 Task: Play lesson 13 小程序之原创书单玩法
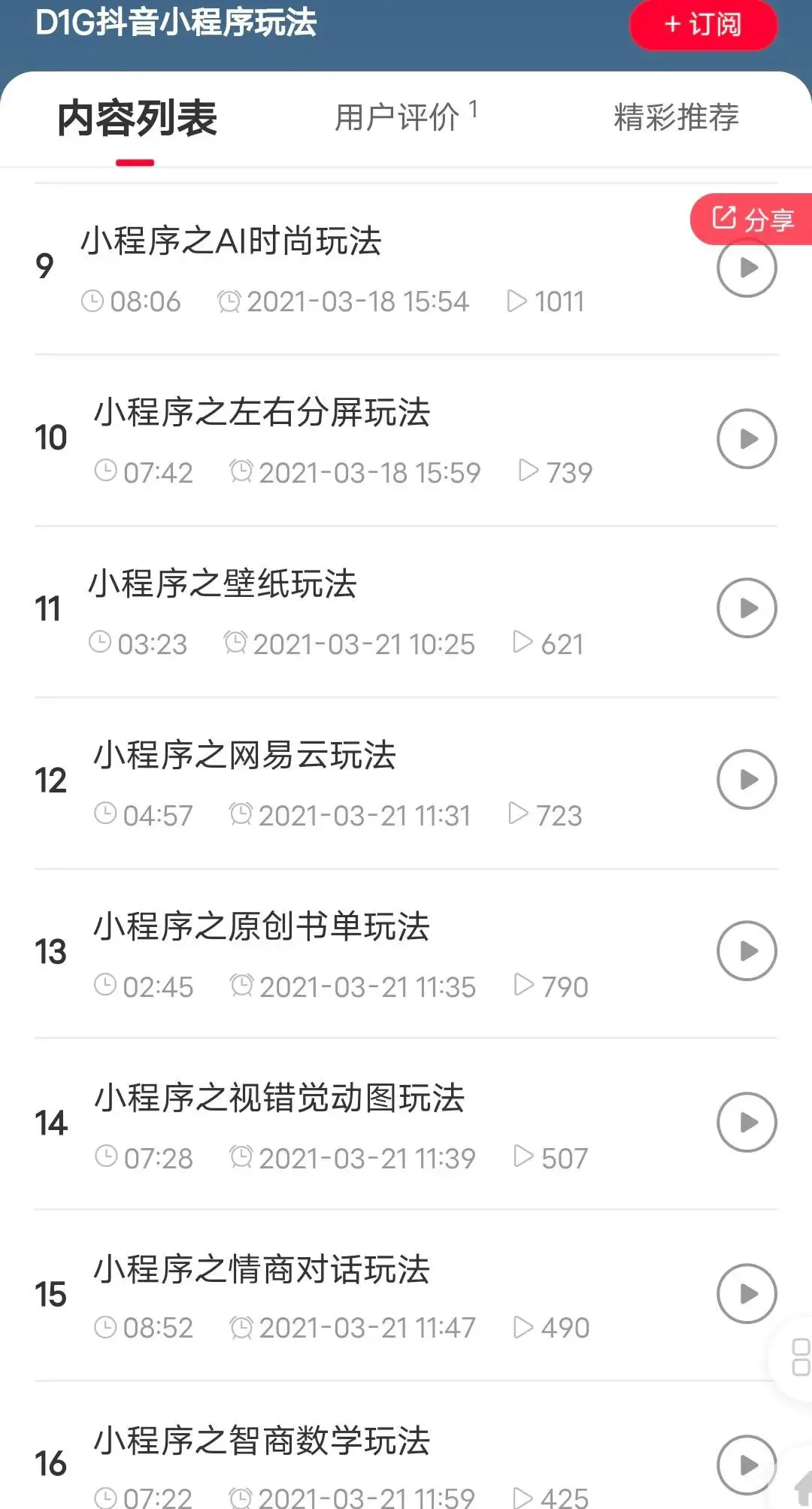(746, 951)
